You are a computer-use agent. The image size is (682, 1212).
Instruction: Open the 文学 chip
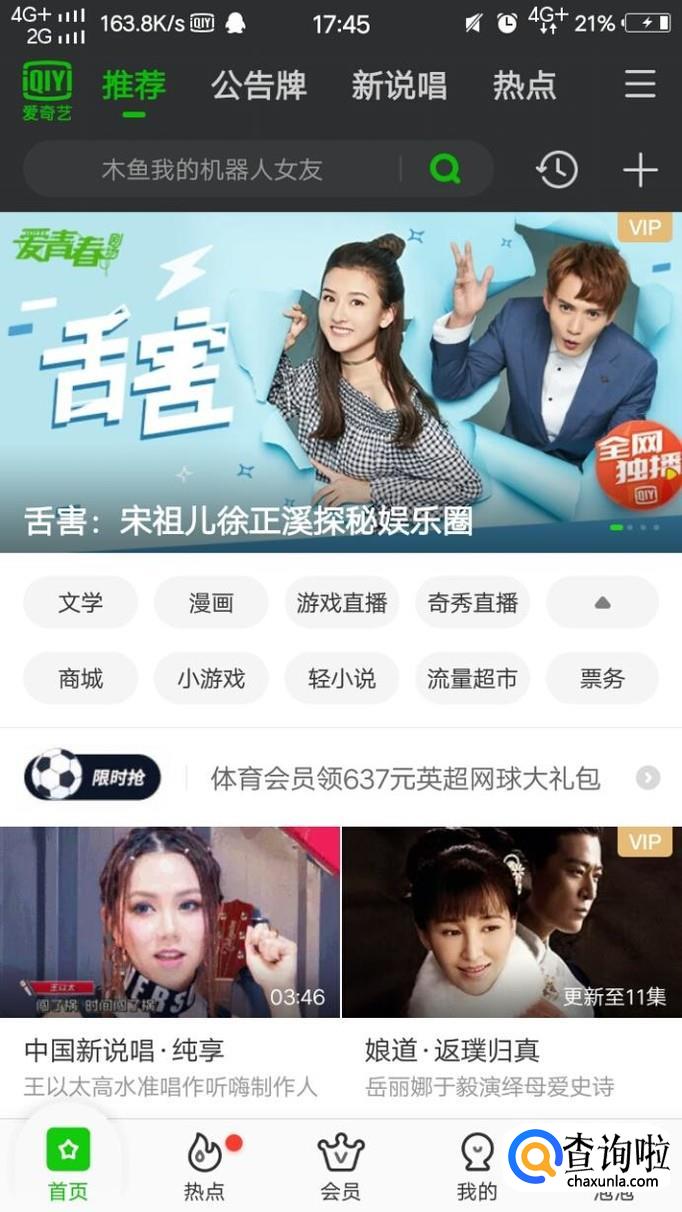tap(80, 602)
